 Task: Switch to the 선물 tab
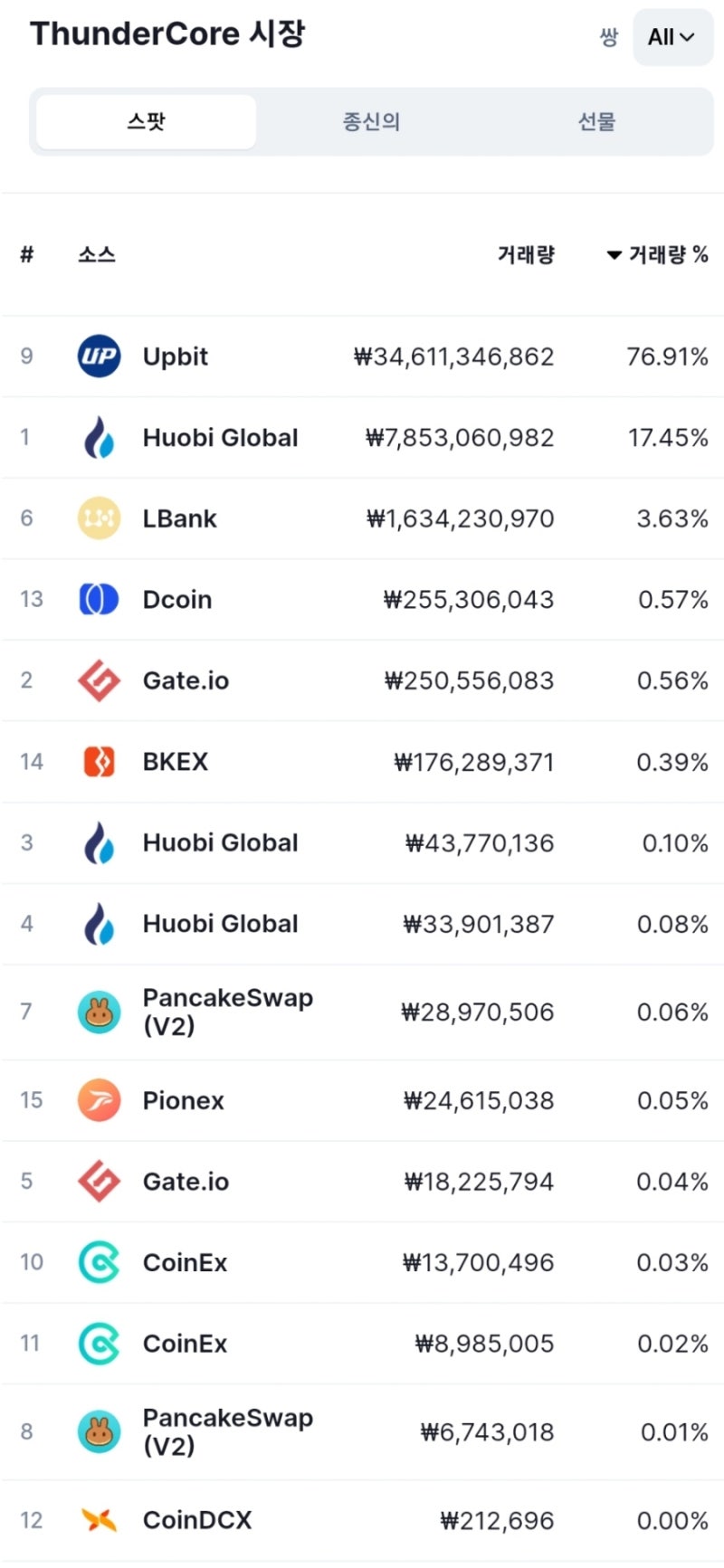tap(596, 121)
